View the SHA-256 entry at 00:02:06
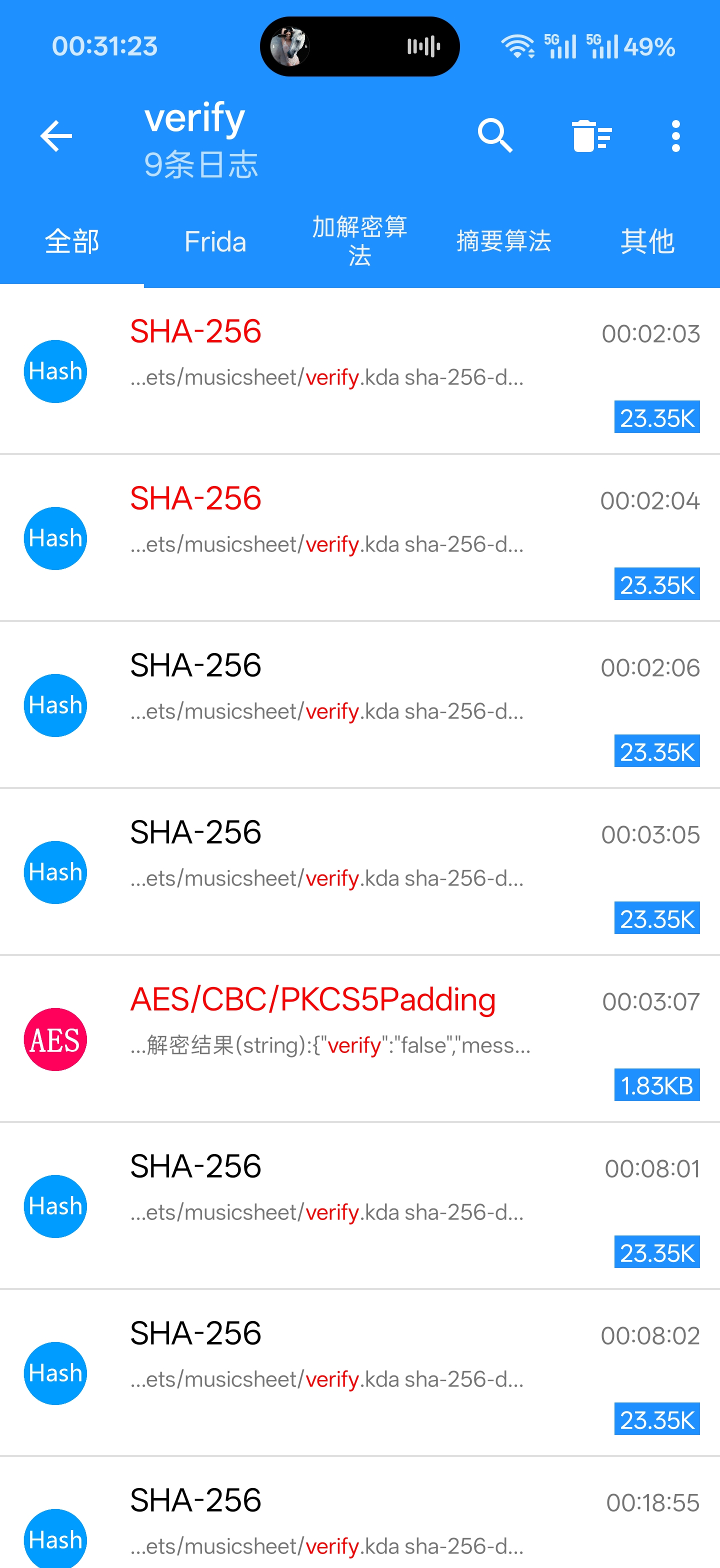Image resolution: width=720 pixels, height=1568 pixels. 359,705
